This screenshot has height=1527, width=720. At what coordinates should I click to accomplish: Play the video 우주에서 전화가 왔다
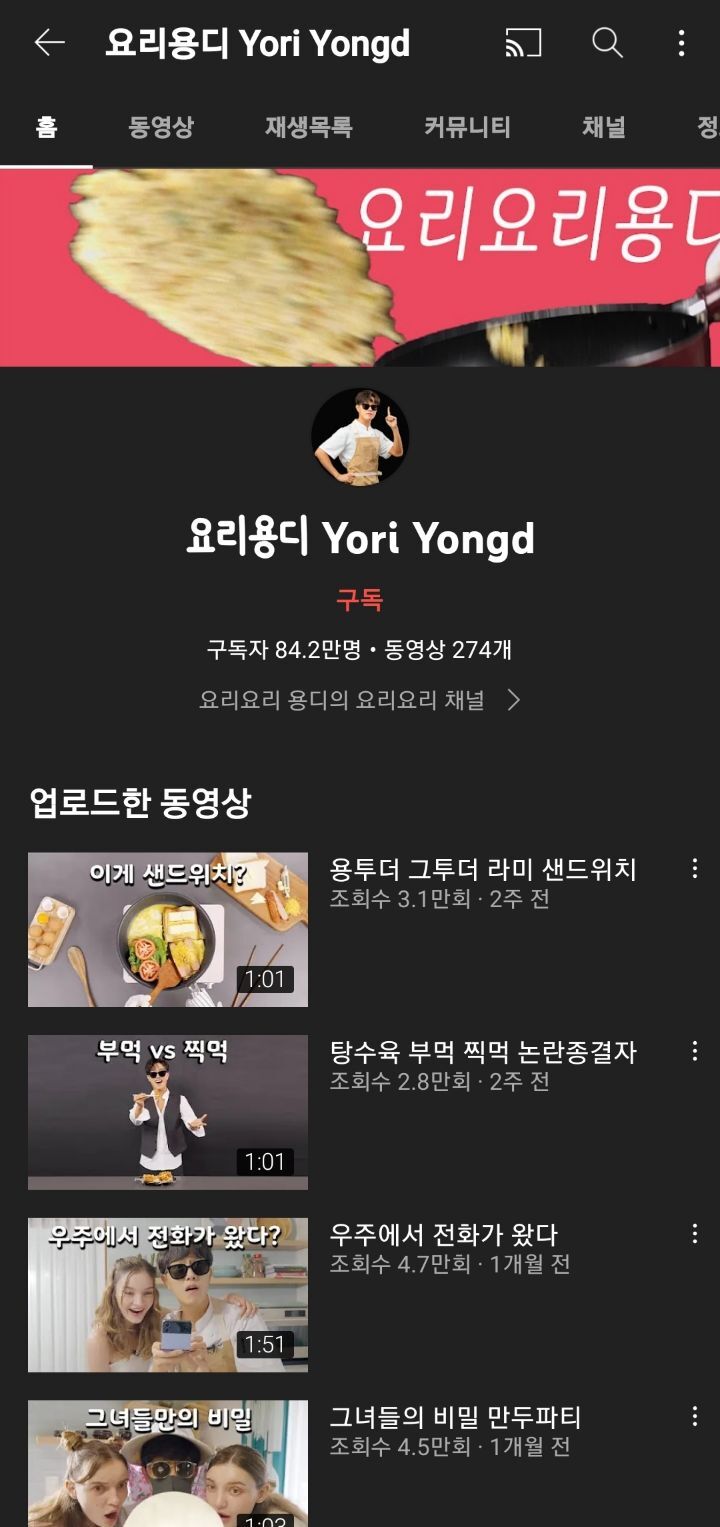click(168, 1294)
